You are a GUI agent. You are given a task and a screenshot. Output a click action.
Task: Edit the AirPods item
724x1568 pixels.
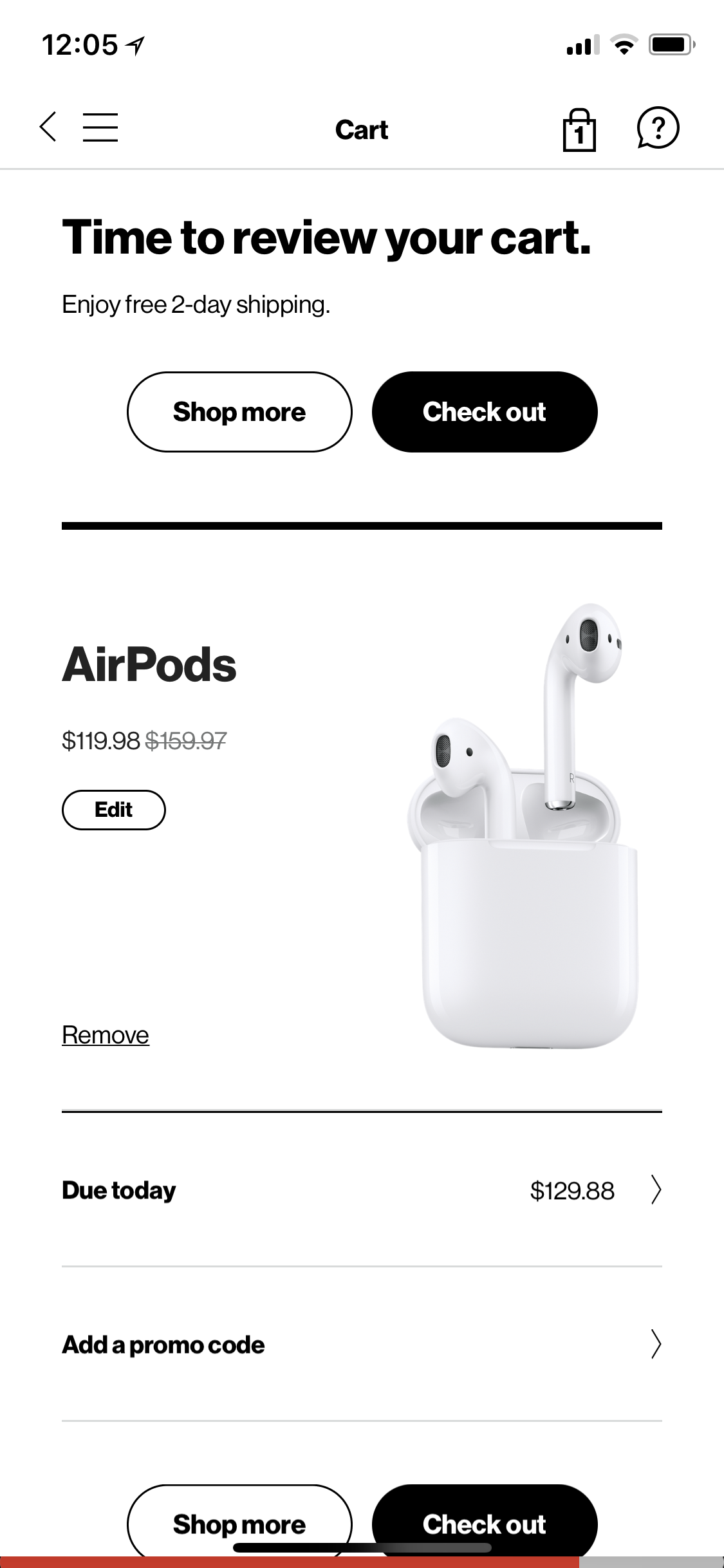[x=114, y=810]
